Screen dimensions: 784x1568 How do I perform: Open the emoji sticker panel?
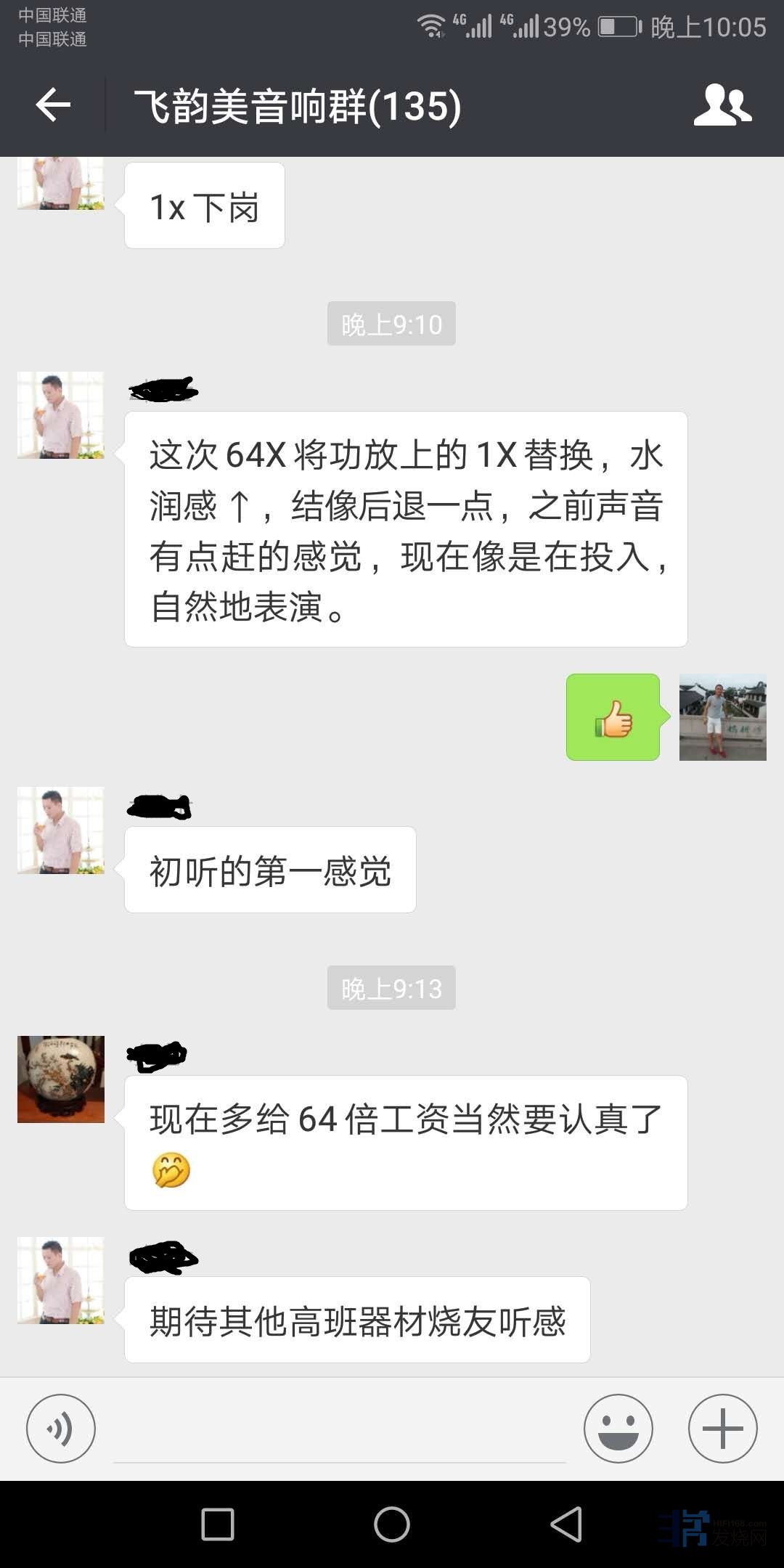(618, 1428)
